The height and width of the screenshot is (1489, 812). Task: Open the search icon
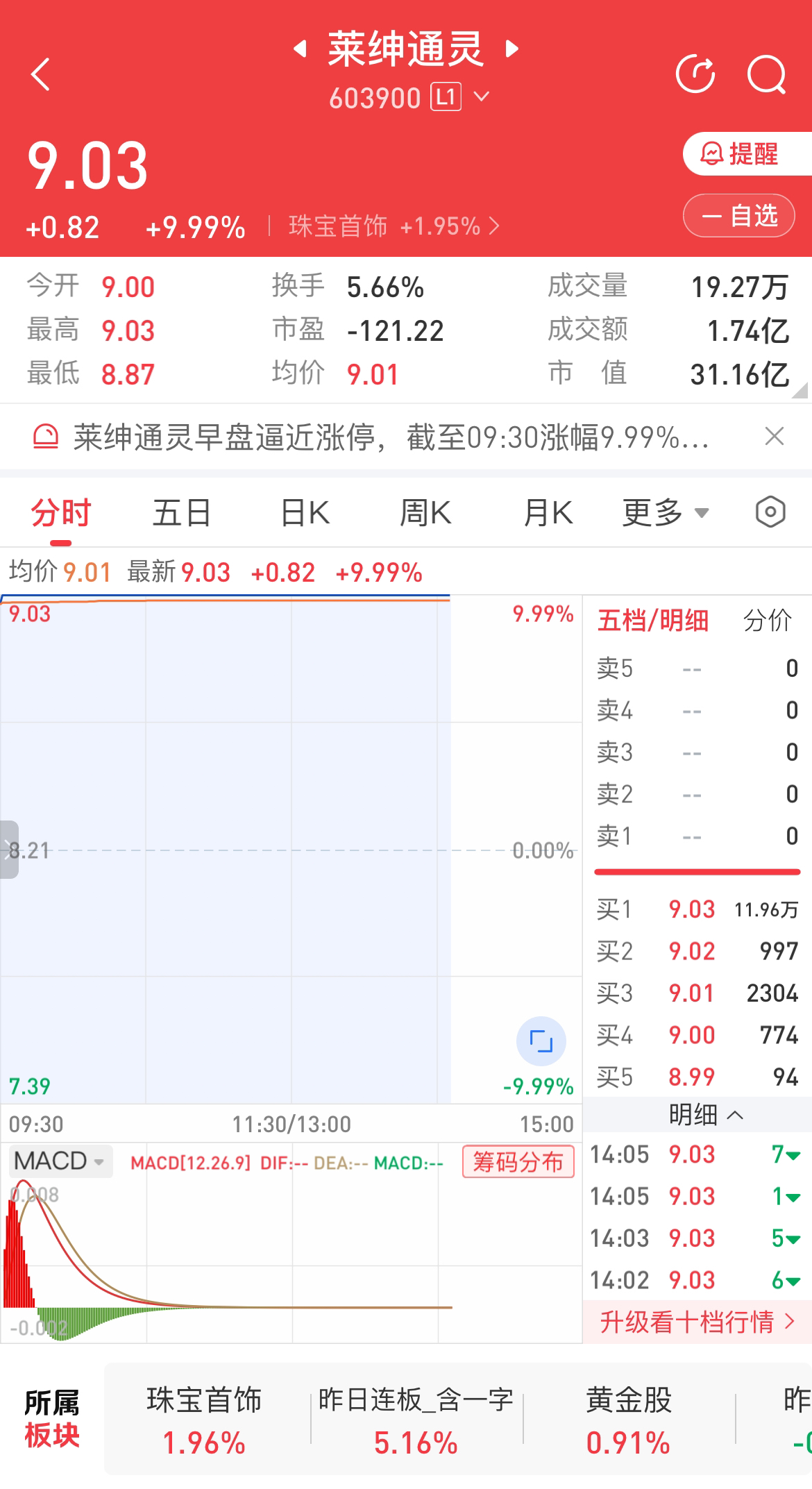coord(766,74)
